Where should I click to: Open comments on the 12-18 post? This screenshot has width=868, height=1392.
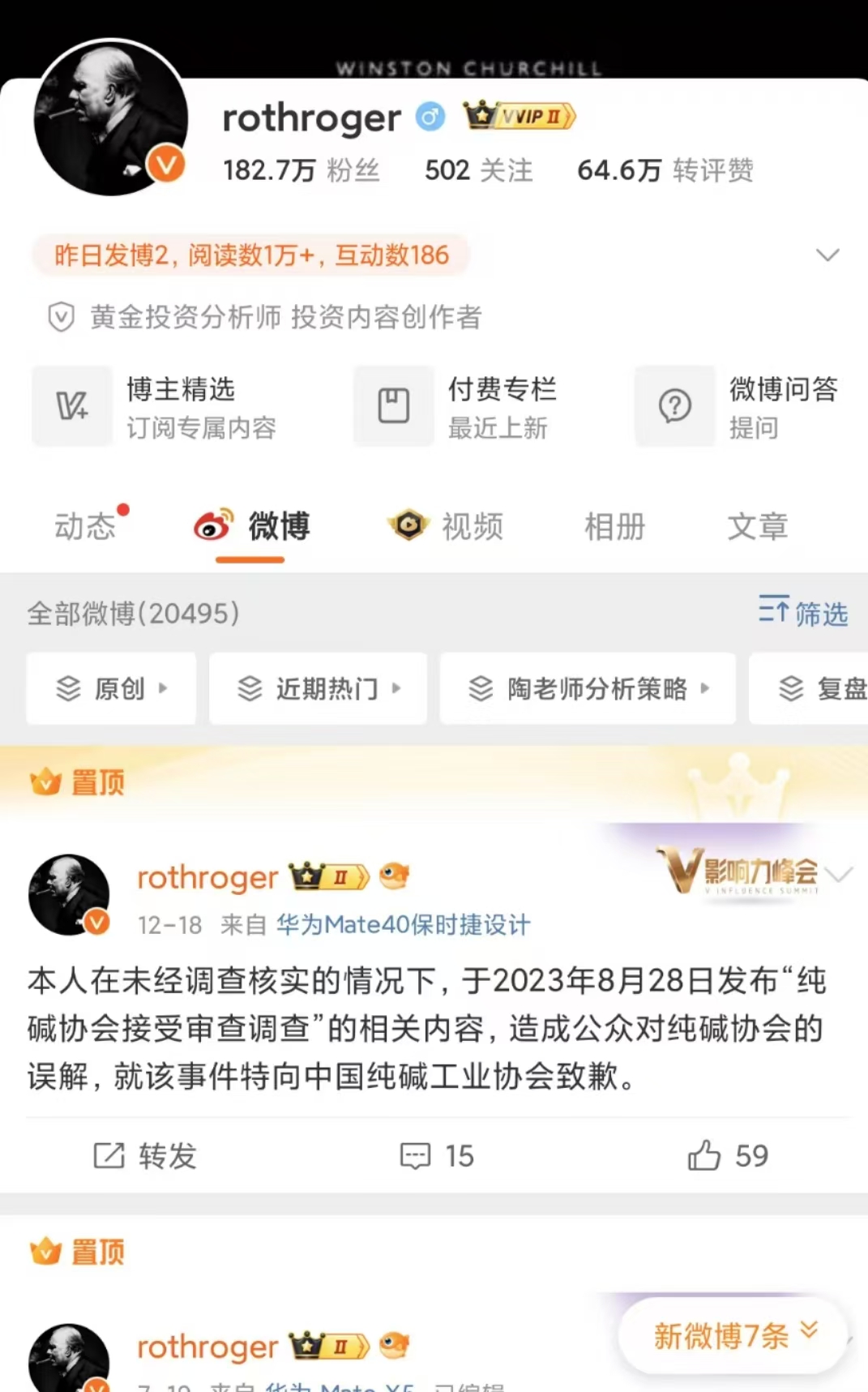437,1155
